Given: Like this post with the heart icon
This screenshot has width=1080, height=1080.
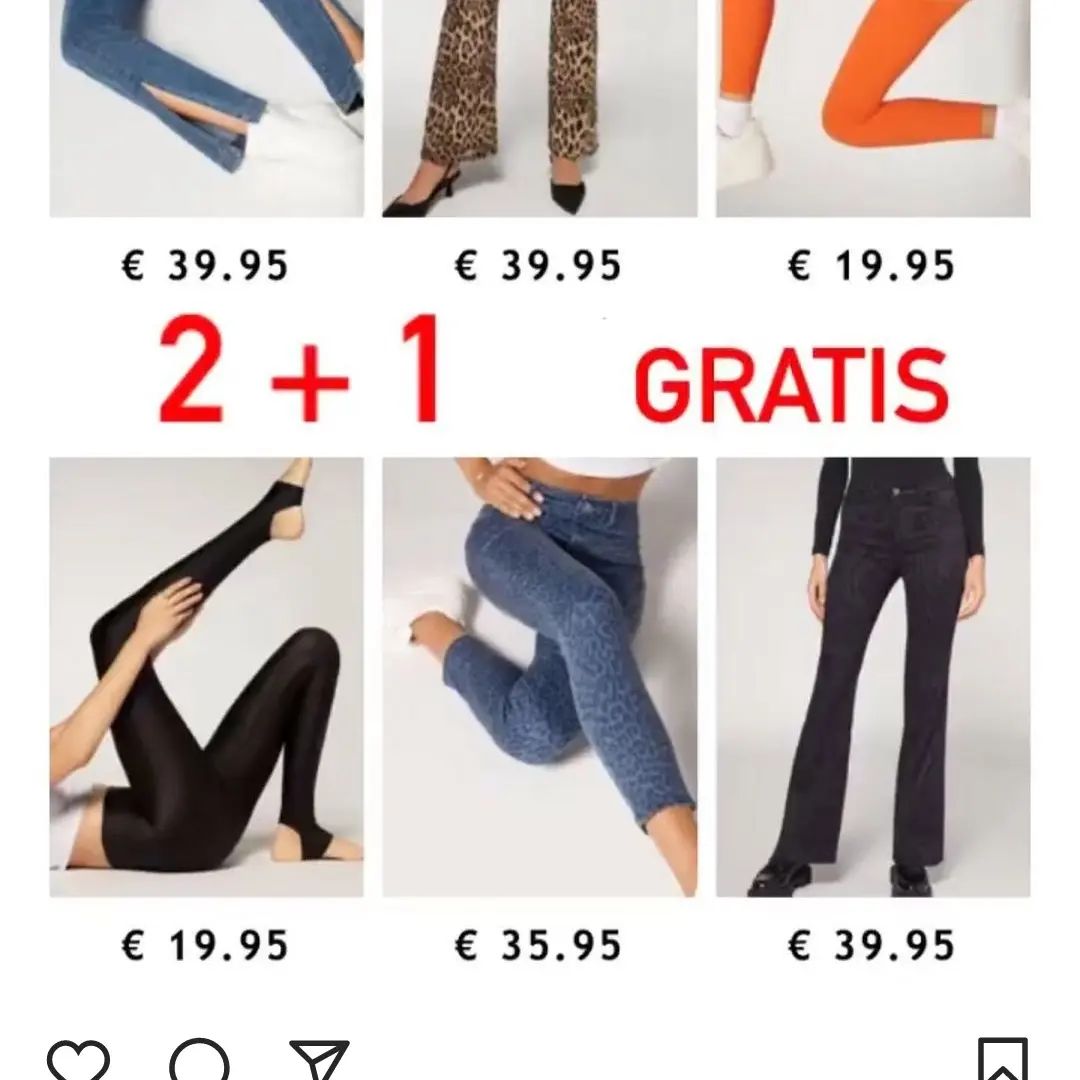Looking at the screenshot, I should click(x=78, y=1061).
